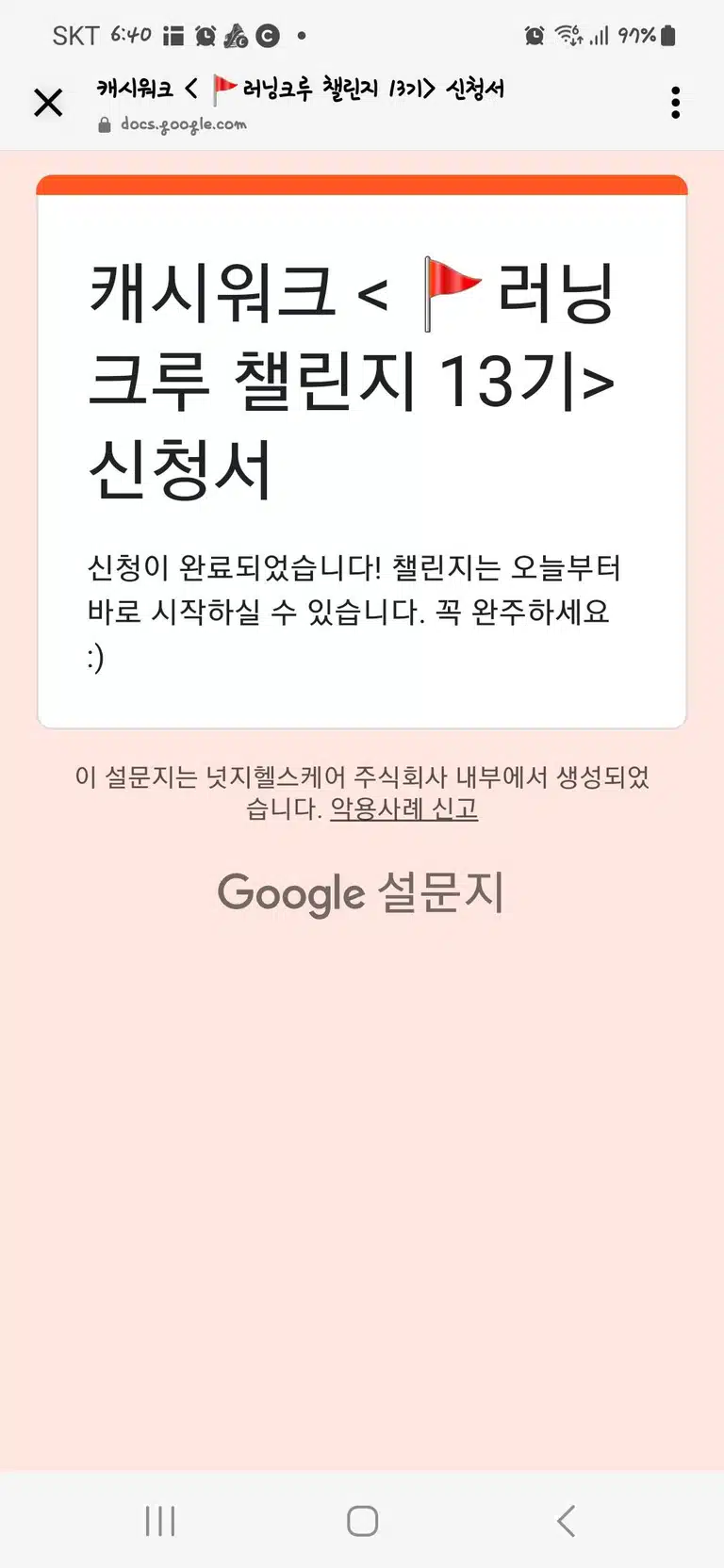Viewport: 724px width, 1568px height.
Task: Open recent apps from the navigation bar
Action: (x=160, y=1521)
